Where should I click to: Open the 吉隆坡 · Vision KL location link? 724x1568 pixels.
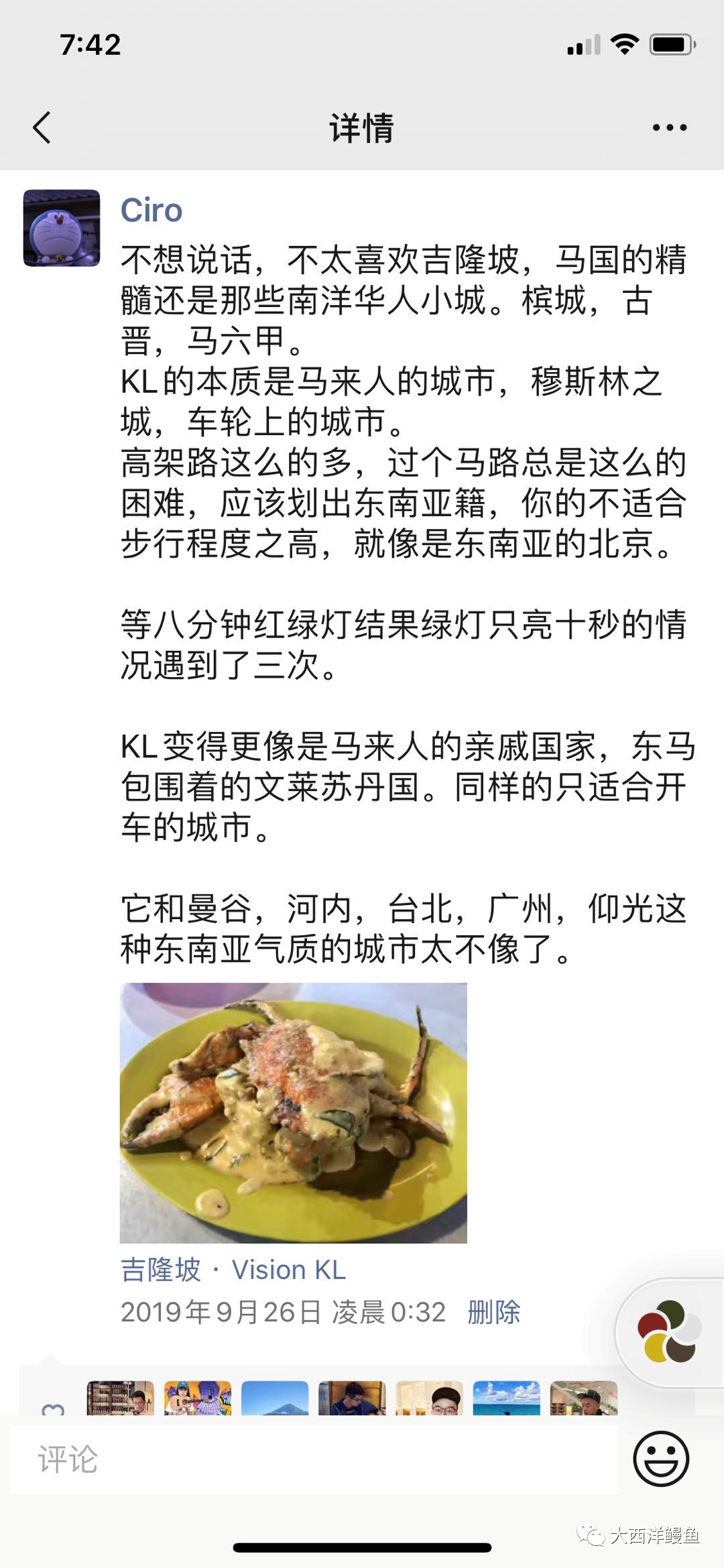pos(233,1270)
